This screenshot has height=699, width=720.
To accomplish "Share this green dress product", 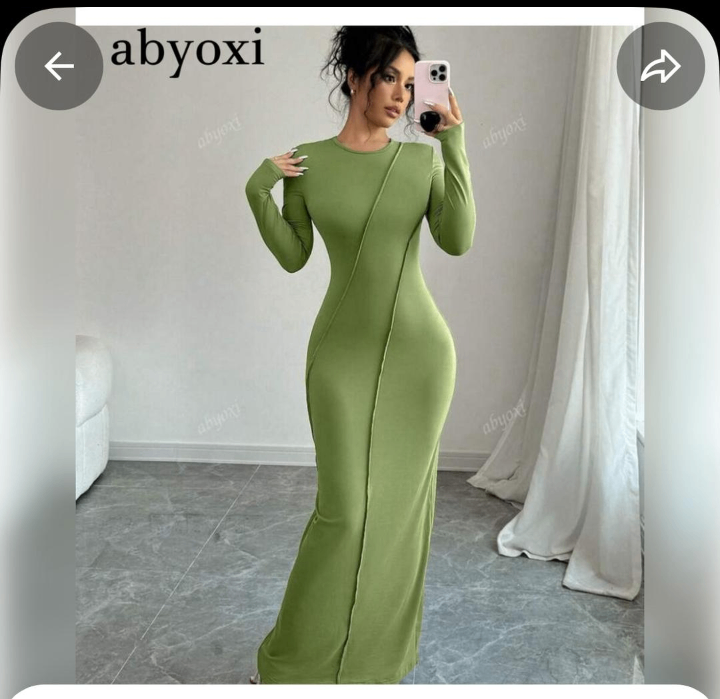I will 660,66.
